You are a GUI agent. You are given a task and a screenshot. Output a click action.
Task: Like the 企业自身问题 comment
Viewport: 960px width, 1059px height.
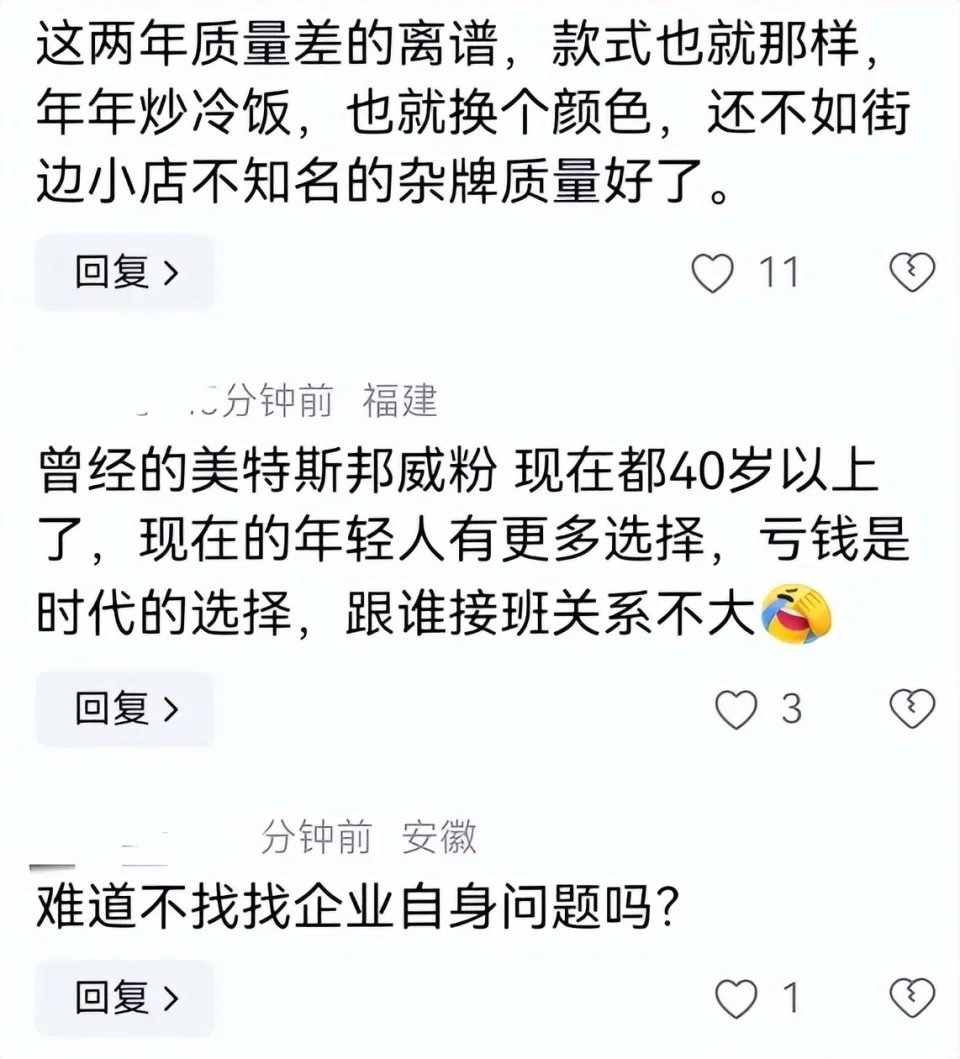(x=738, y=998)
